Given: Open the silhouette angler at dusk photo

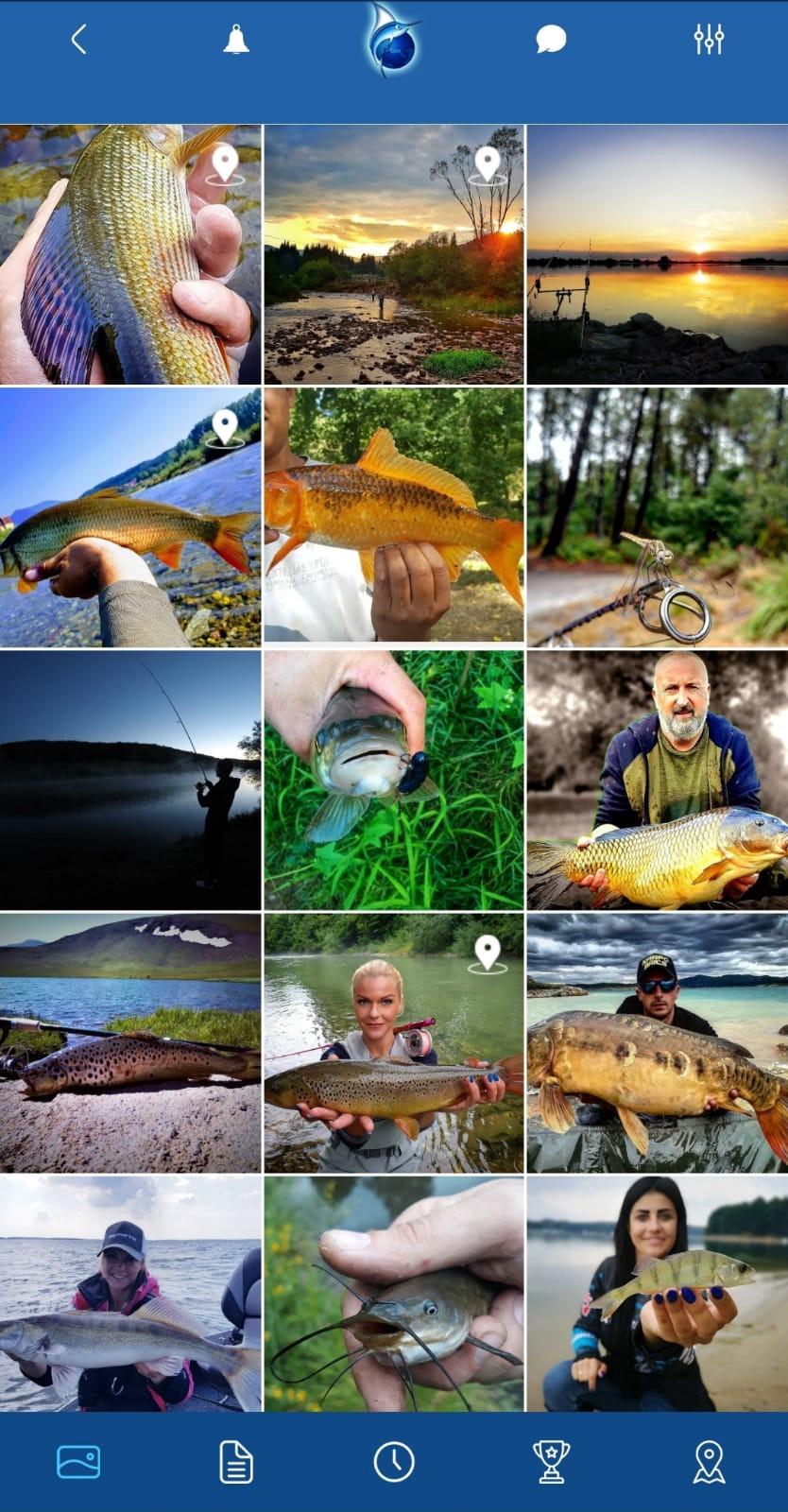Looking at the screenshot, I should pos(130,780).
